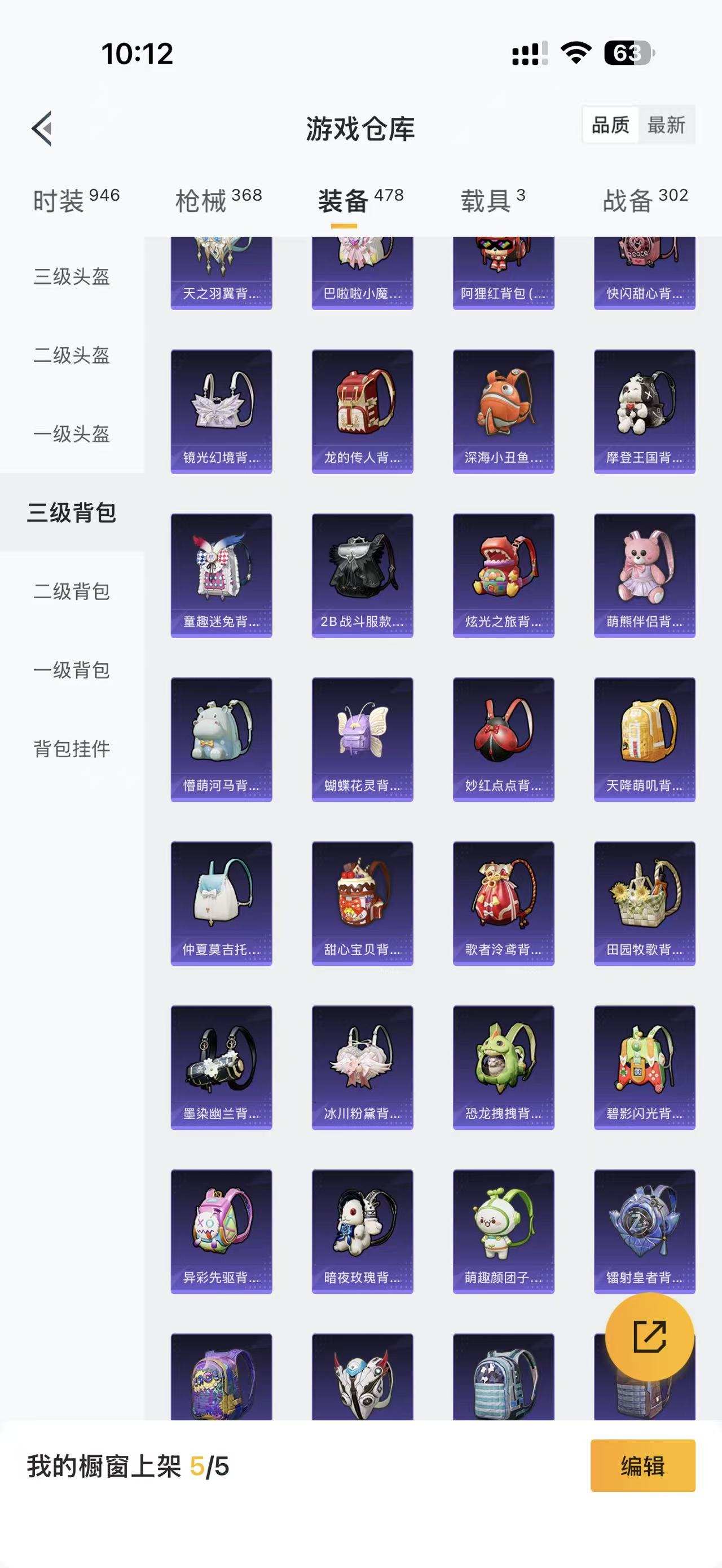722x1568 pixels.
Task: Switch sorting to 最新
Action: [x=667, y=126]
